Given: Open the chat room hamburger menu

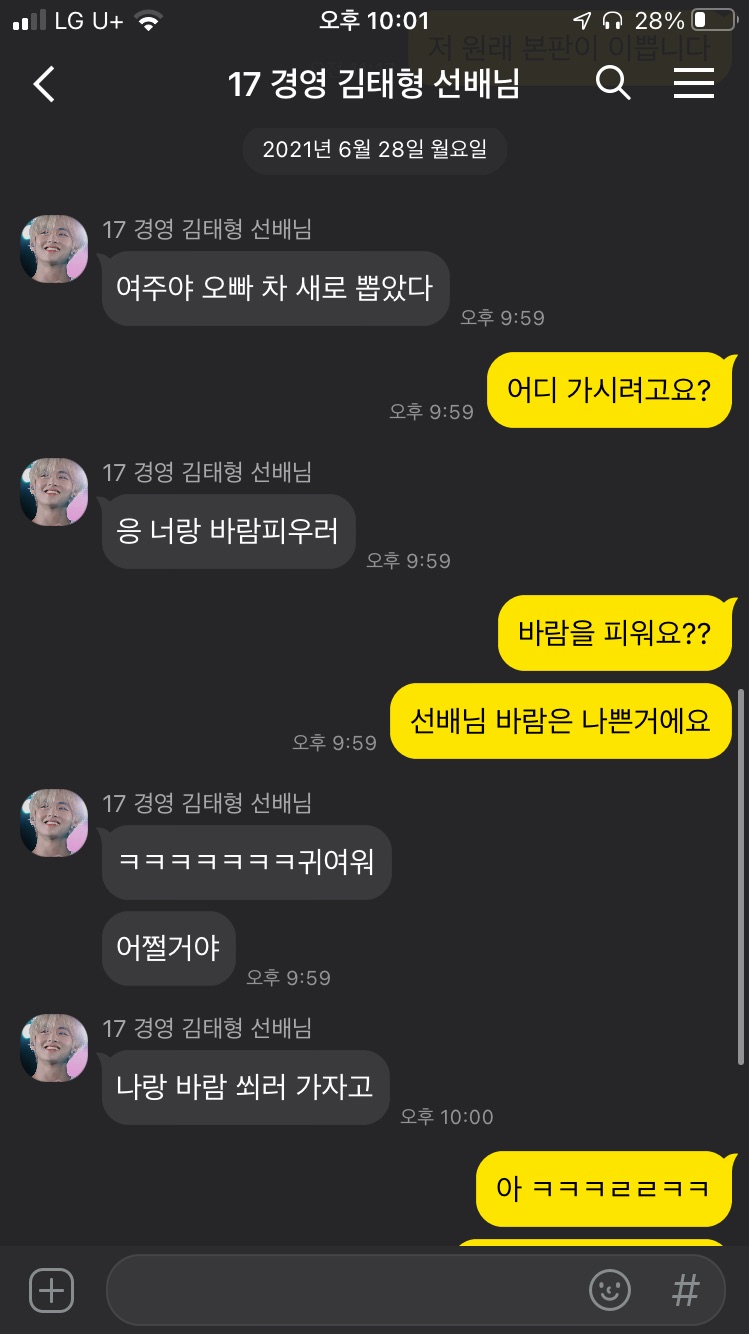Looking at the screenshot, I should pos(693,84).
